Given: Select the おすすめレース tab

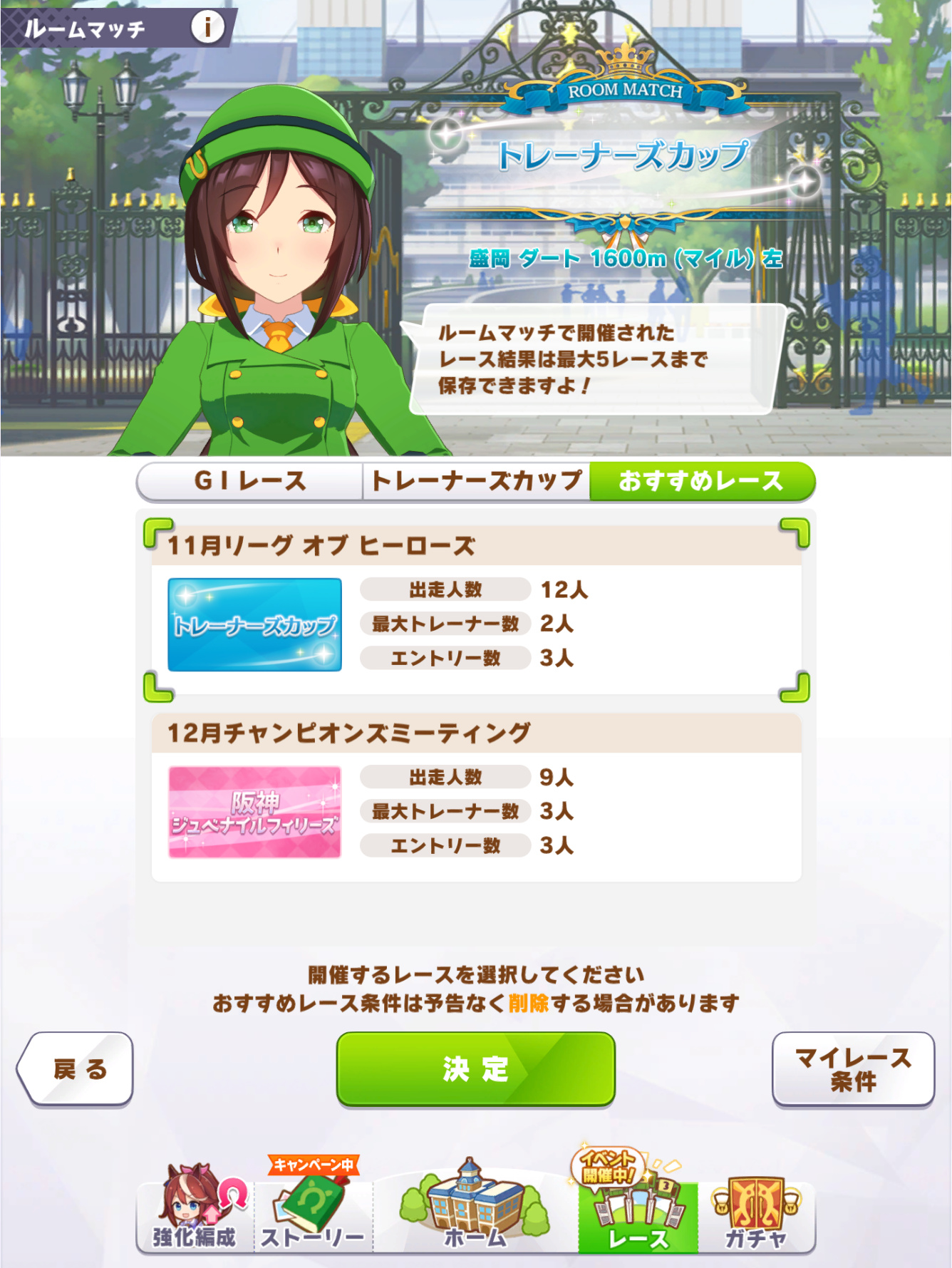Looking at the screenshot, I should coord(702,481).
